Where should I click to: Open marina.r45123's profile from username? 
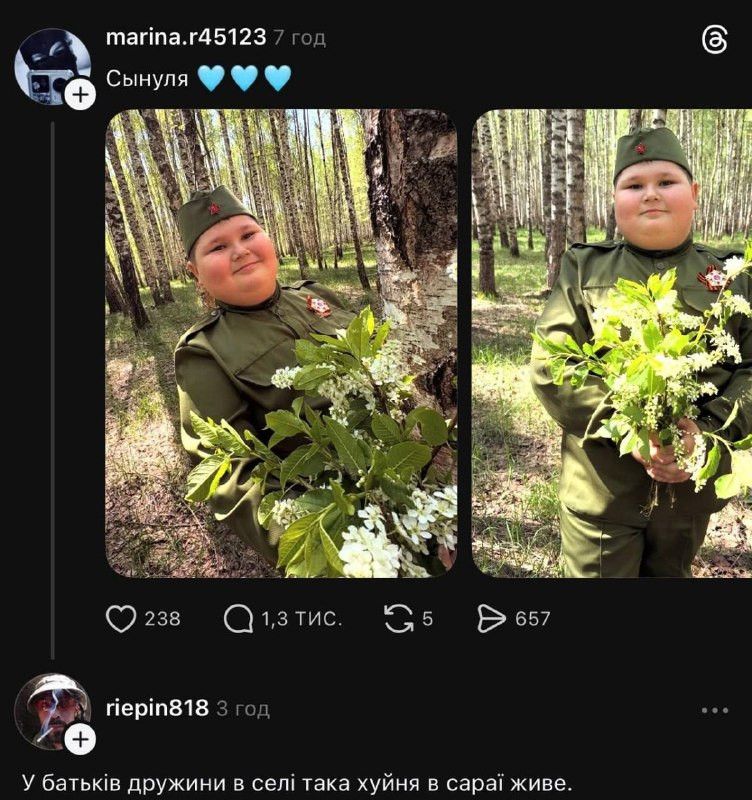coord(186,37)
